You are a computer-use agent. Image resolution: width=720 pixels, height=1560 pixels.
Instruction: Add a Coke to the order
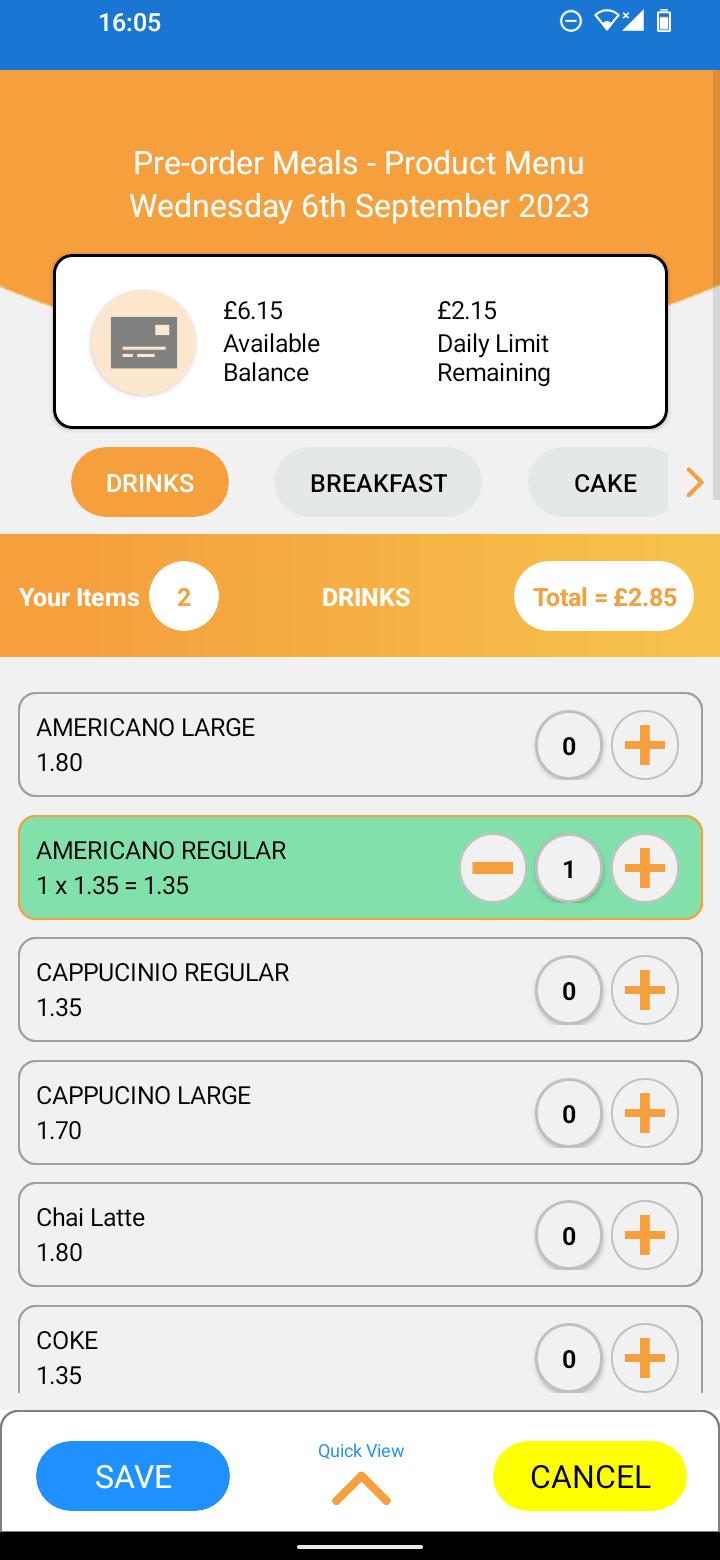click(645, 1358)
